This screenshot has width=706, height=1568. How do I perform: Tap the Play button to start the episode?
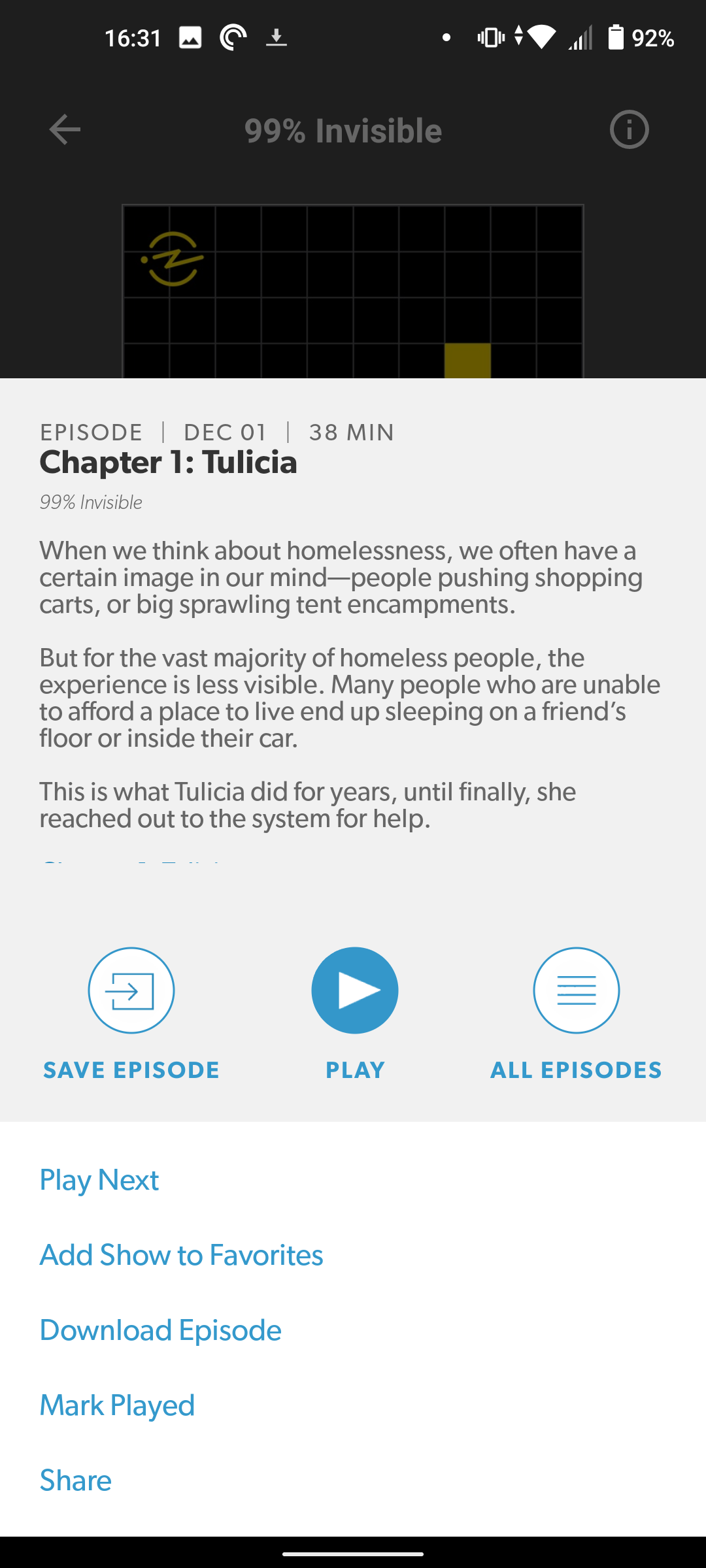click(x=354, y=990)
